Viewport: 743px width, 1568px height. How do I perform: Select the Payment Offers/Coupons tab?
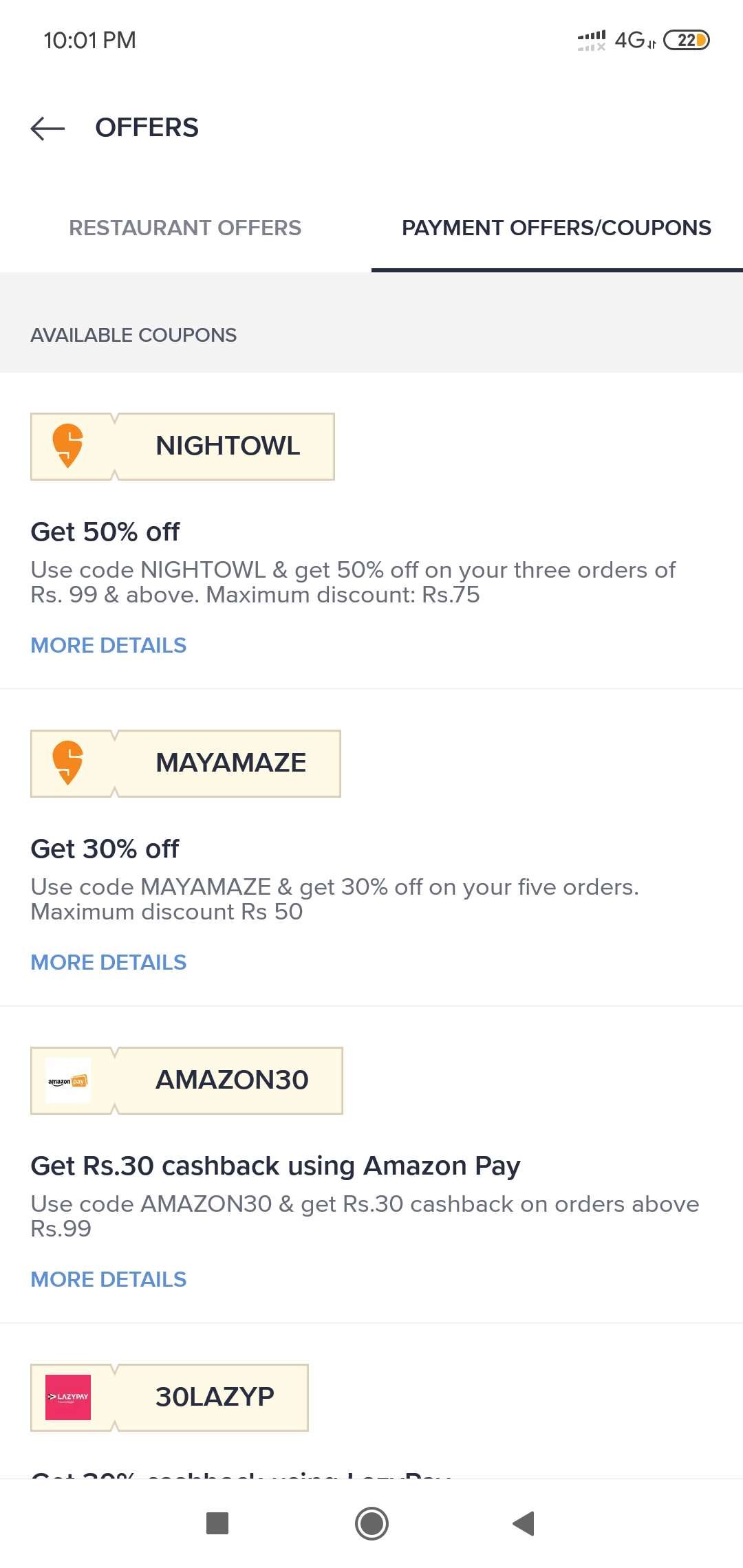pyautogui.click(x=557, y=228)
